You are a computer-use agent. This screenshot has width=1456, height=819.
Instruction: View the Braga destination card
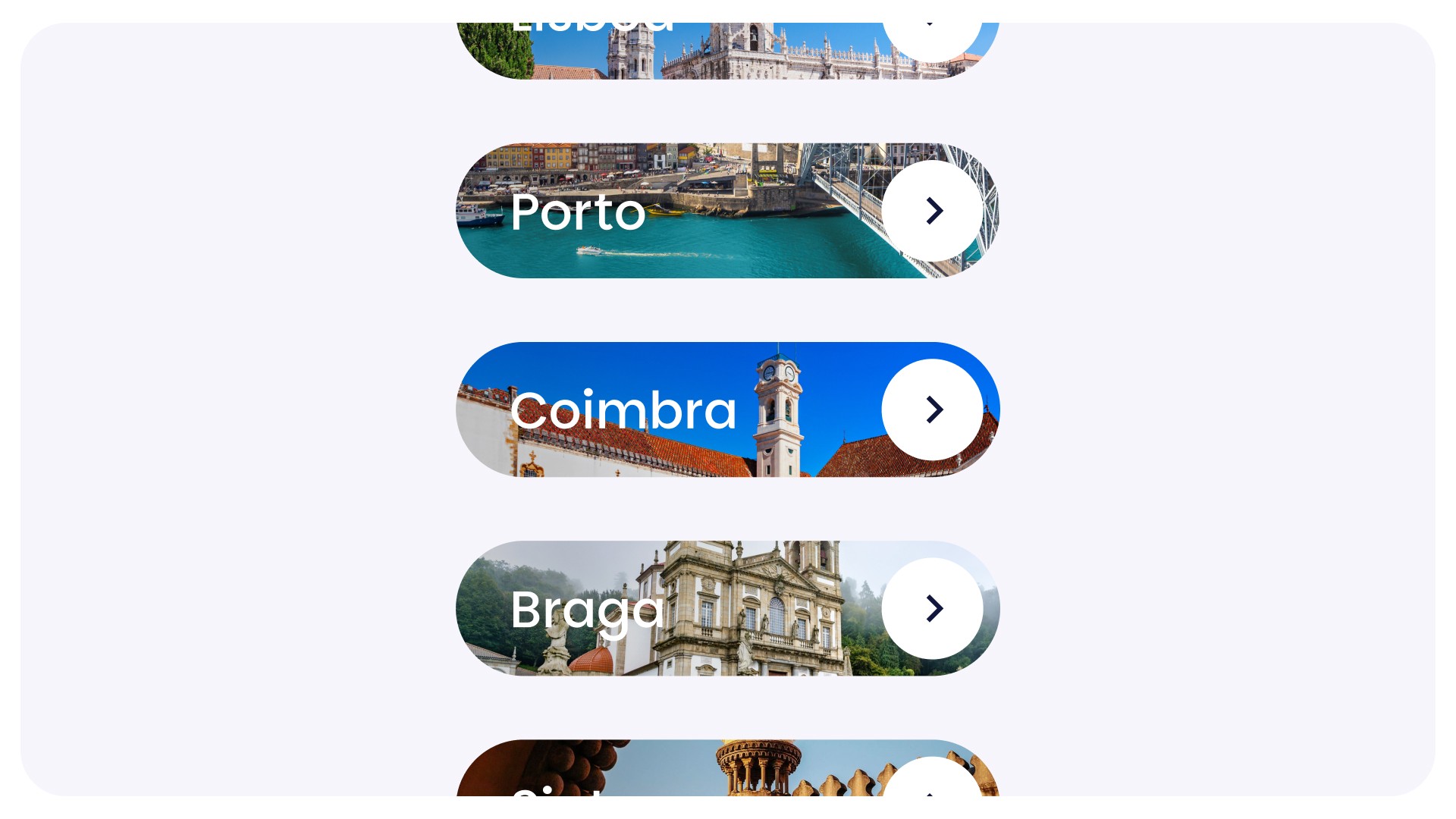(667, 609)
